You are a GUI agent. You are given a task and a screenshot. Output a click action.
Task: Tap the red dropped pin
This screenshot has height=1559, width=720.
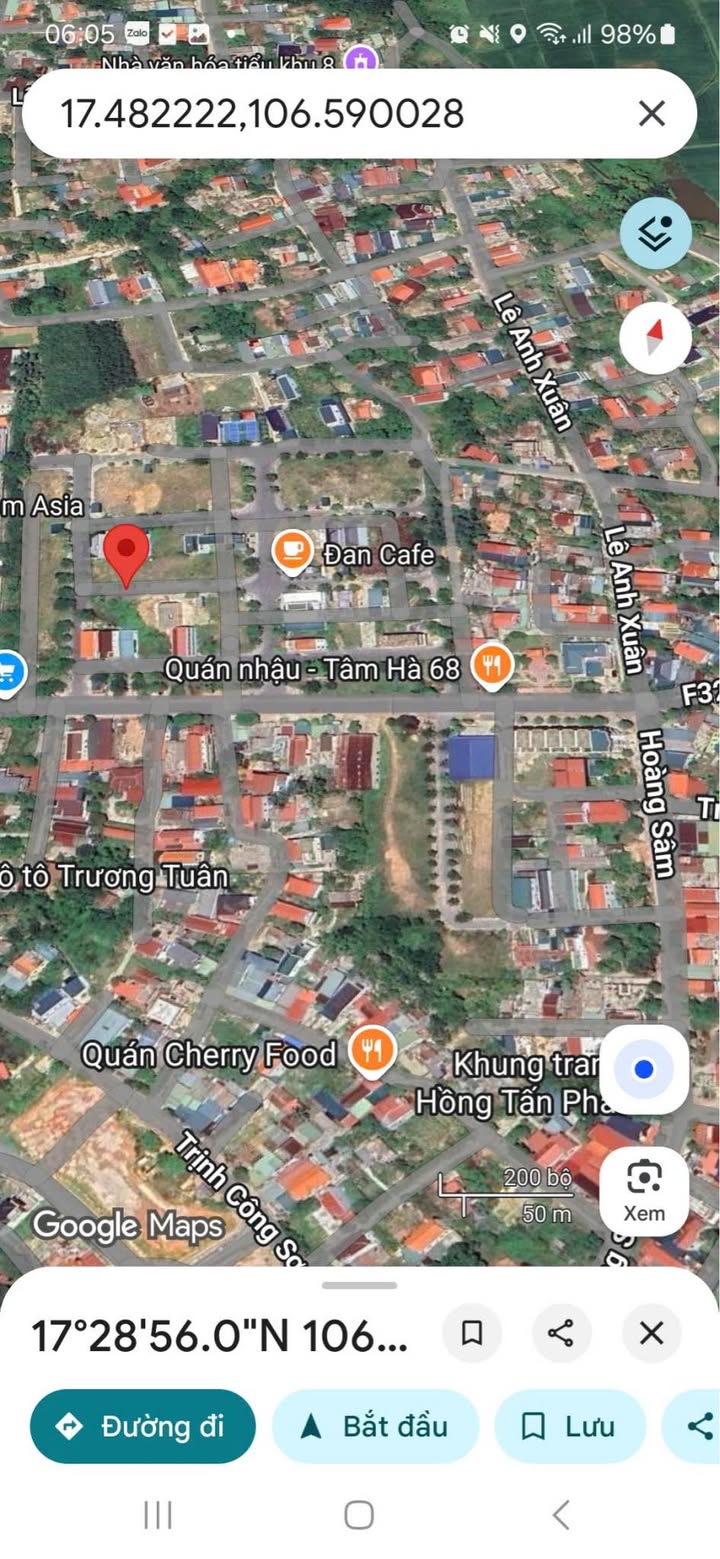click(x=127, y=553)
